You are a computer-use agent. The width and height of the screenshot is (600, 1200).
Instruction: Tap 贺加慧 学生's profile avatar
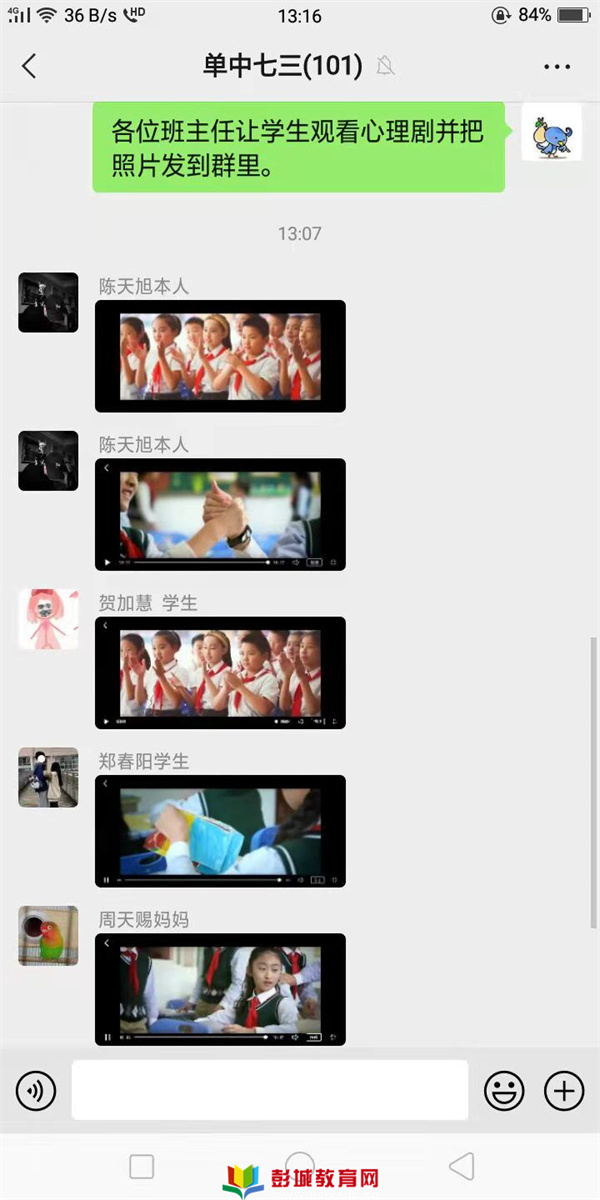coord(48,619)
